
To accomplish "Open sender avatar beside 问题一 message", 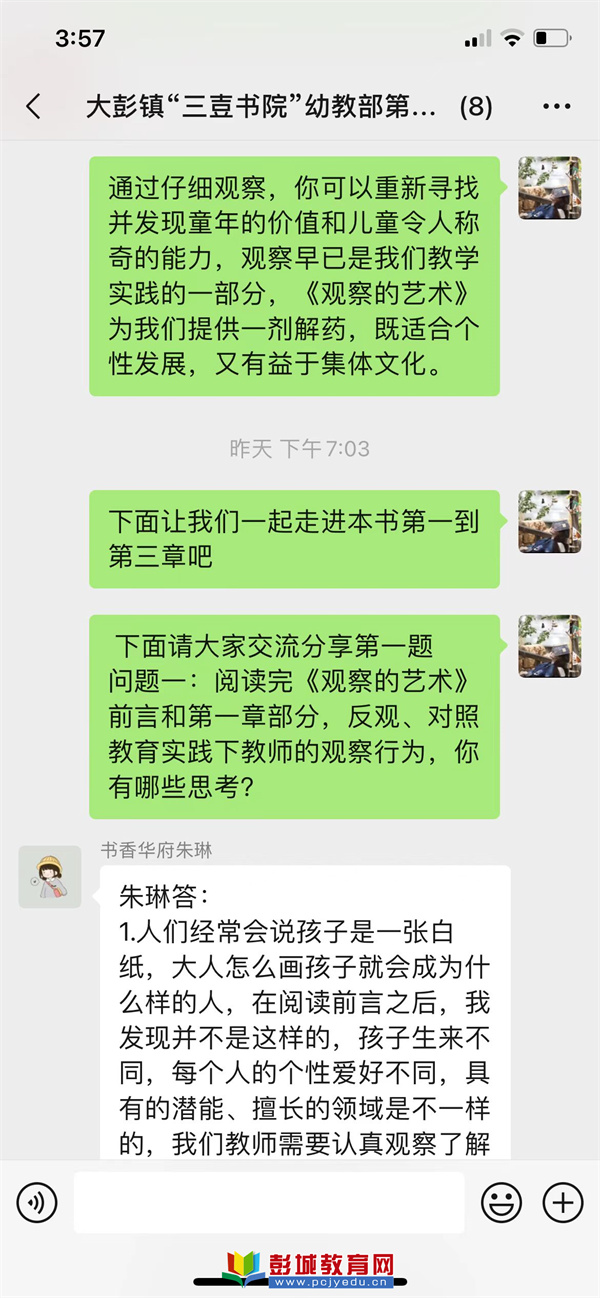I will (549, 646).
